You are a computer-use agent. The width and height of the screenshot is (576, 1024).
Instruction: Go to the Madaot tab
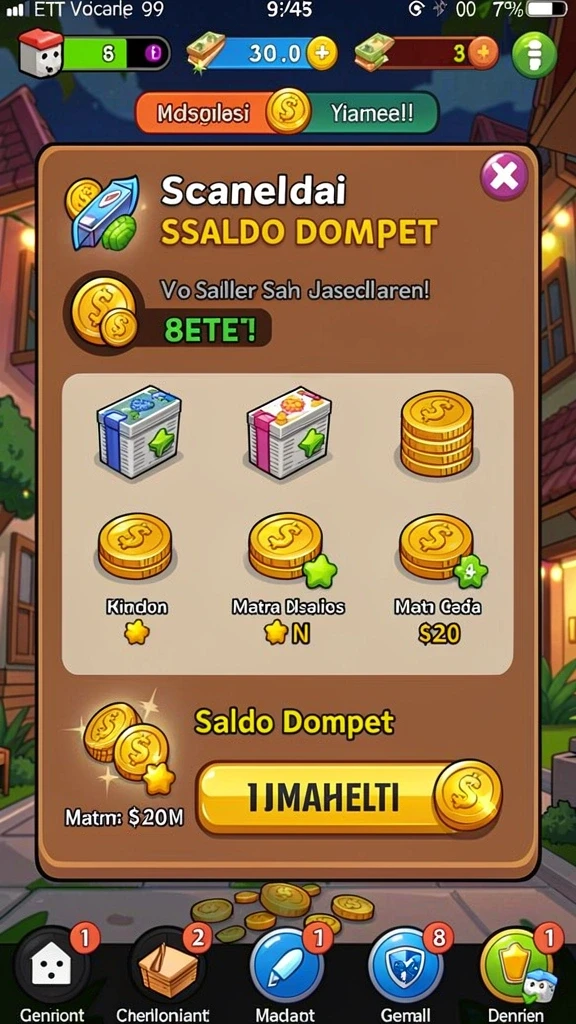click(x=285, y=975)
